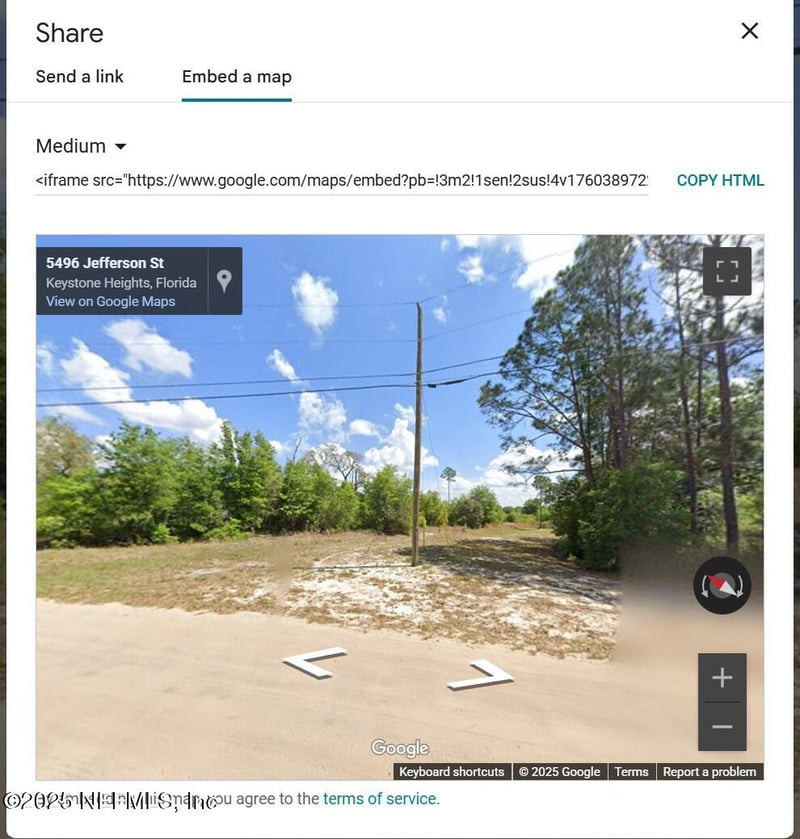
Task: Enter fullscreen street view
Action: 727,271
